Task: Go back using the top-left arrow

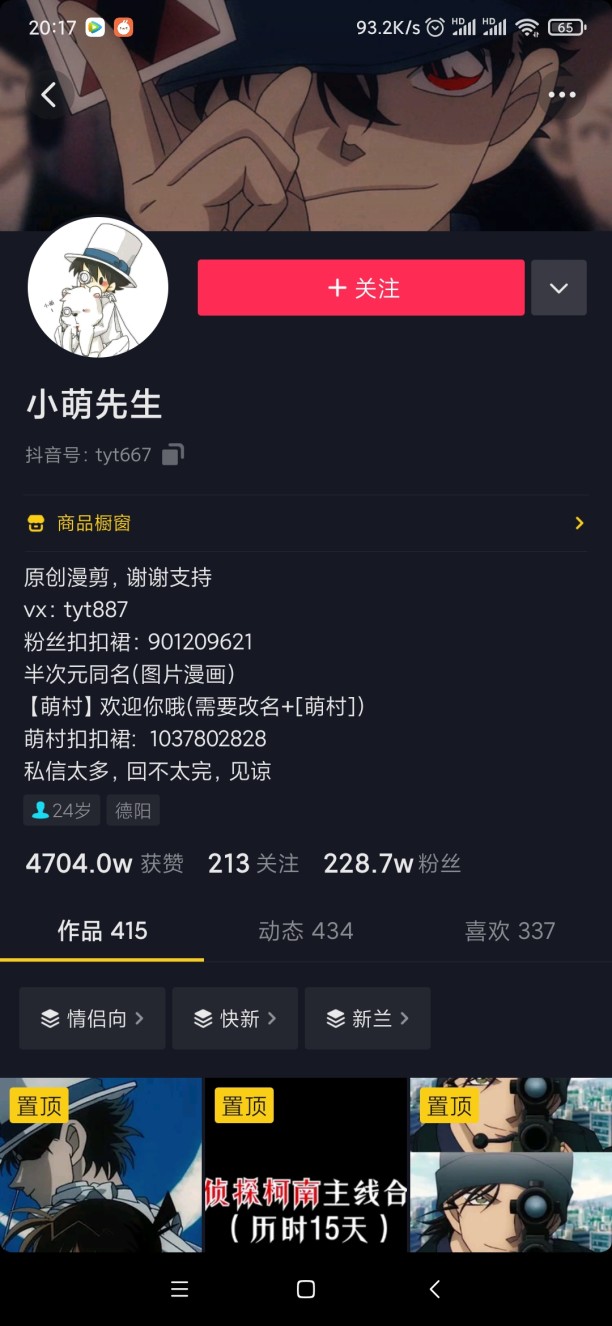Action: (x=48, y=95)
